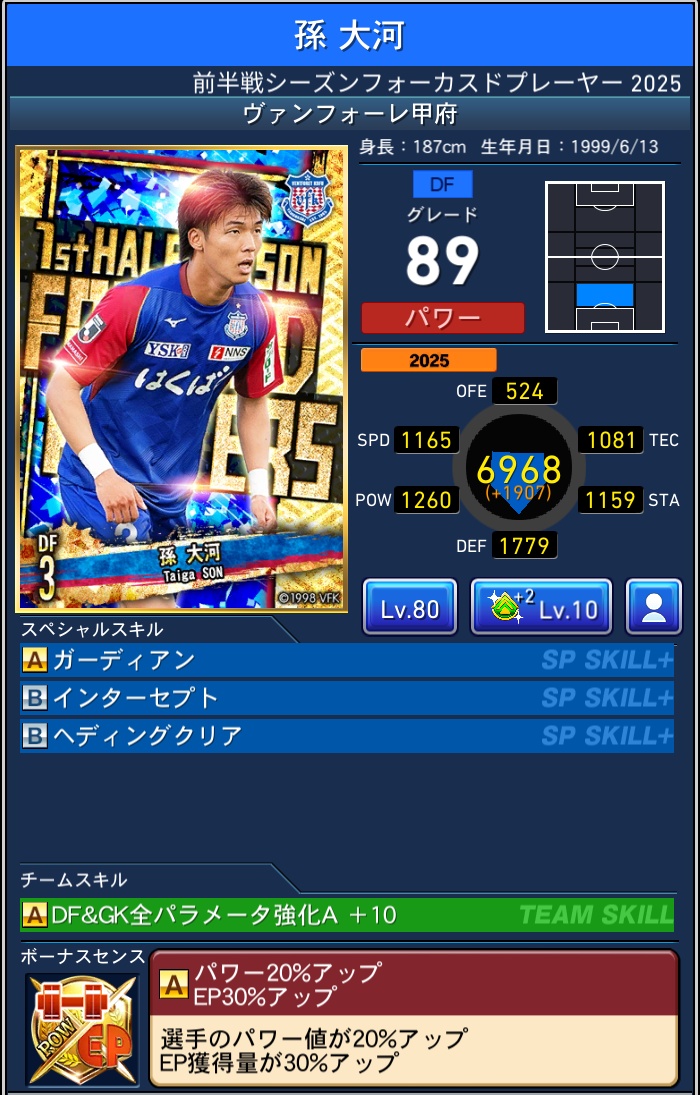
Task: Open the +2 Lv.10 training button
Action: click(541, 607)
